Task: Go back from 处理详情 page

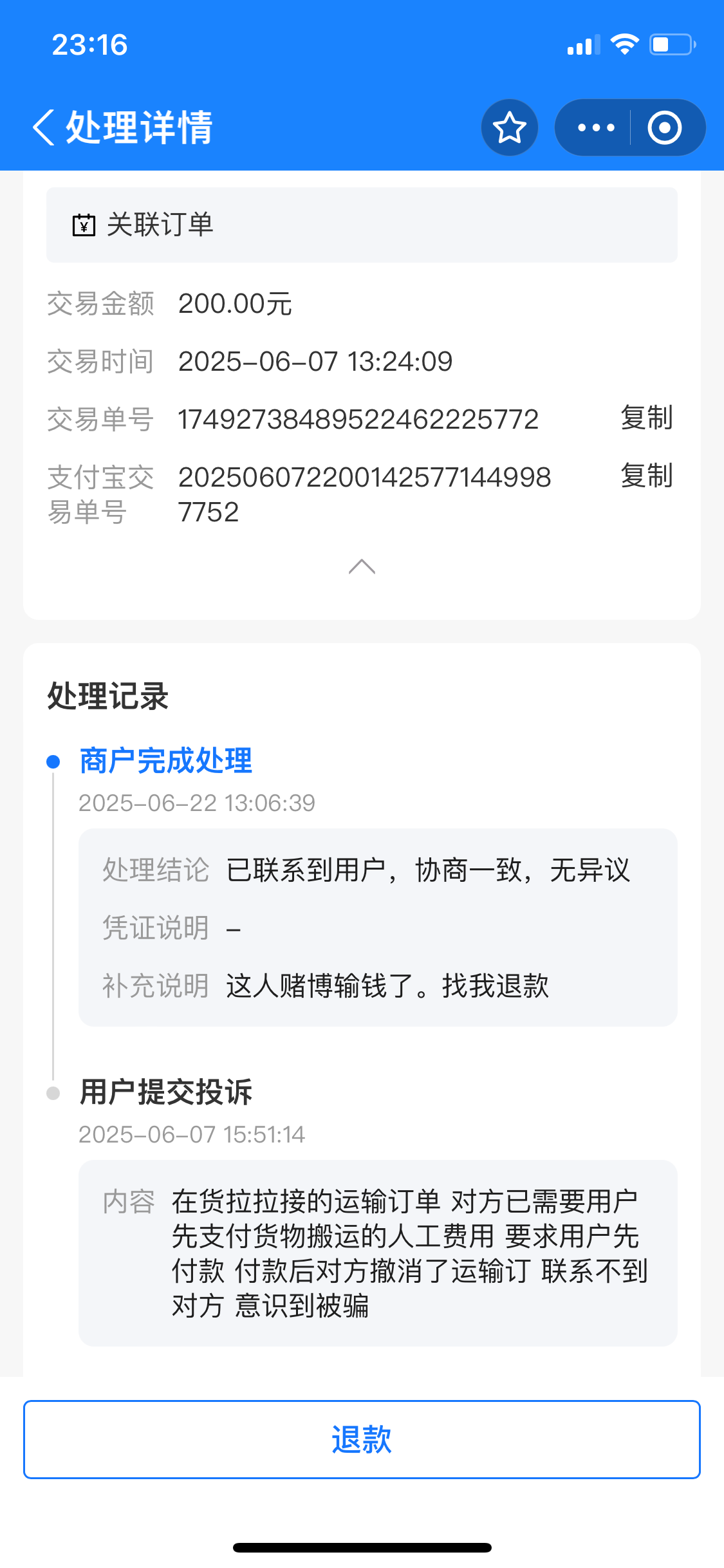Action: pyautogui.click(x=44, y=127)
